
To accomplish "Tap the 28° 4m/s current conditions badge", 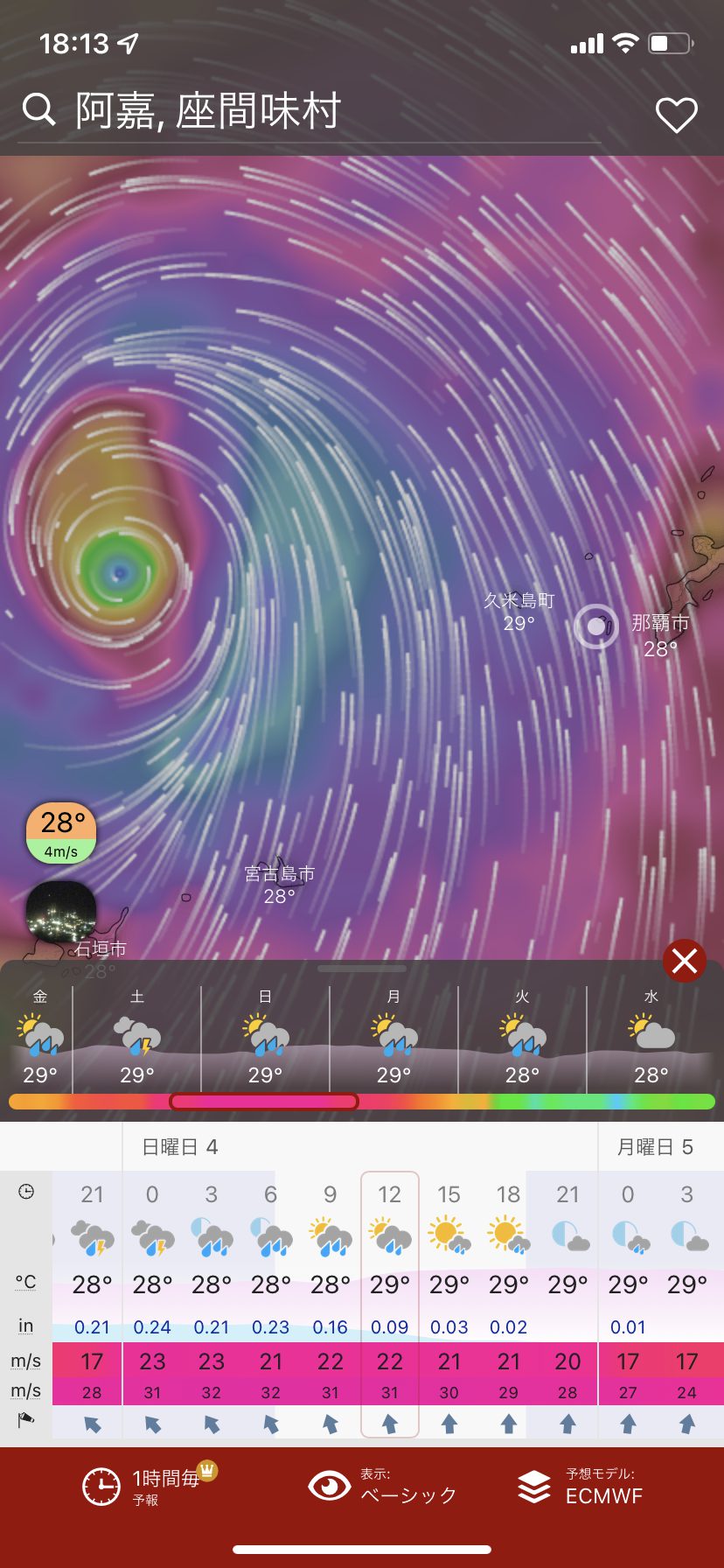I will 60,833.
